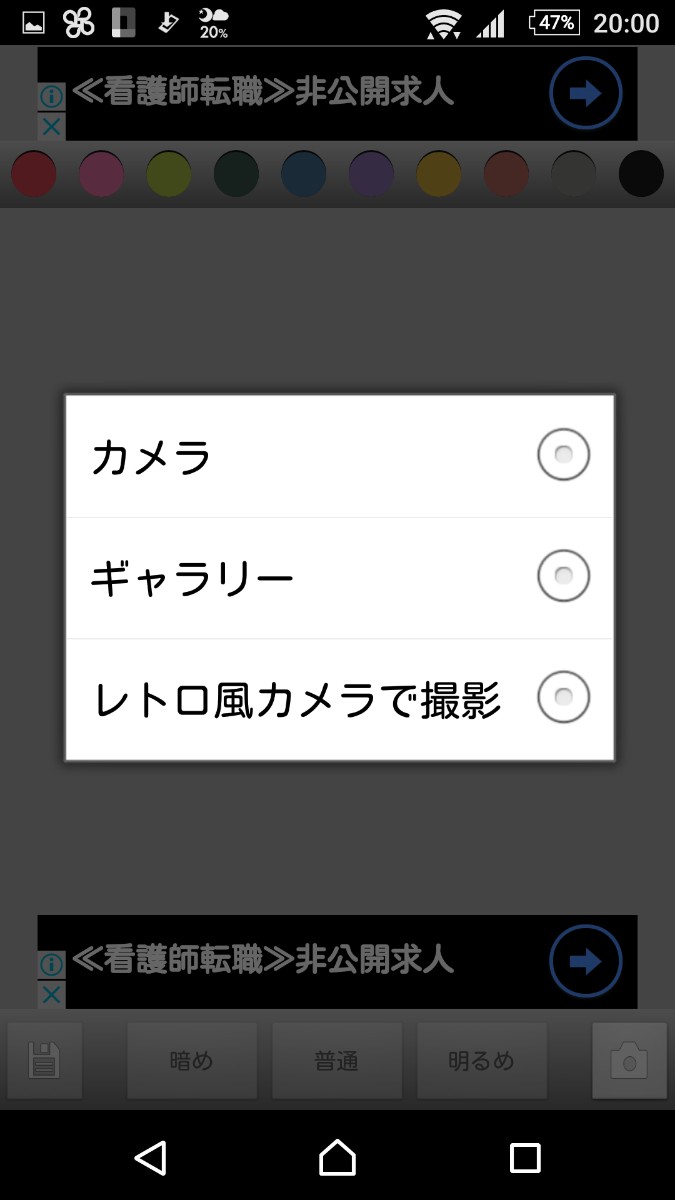Pick レトロ風カメラで撮影 option
675x1200 pixels.
tap(339, 699)
